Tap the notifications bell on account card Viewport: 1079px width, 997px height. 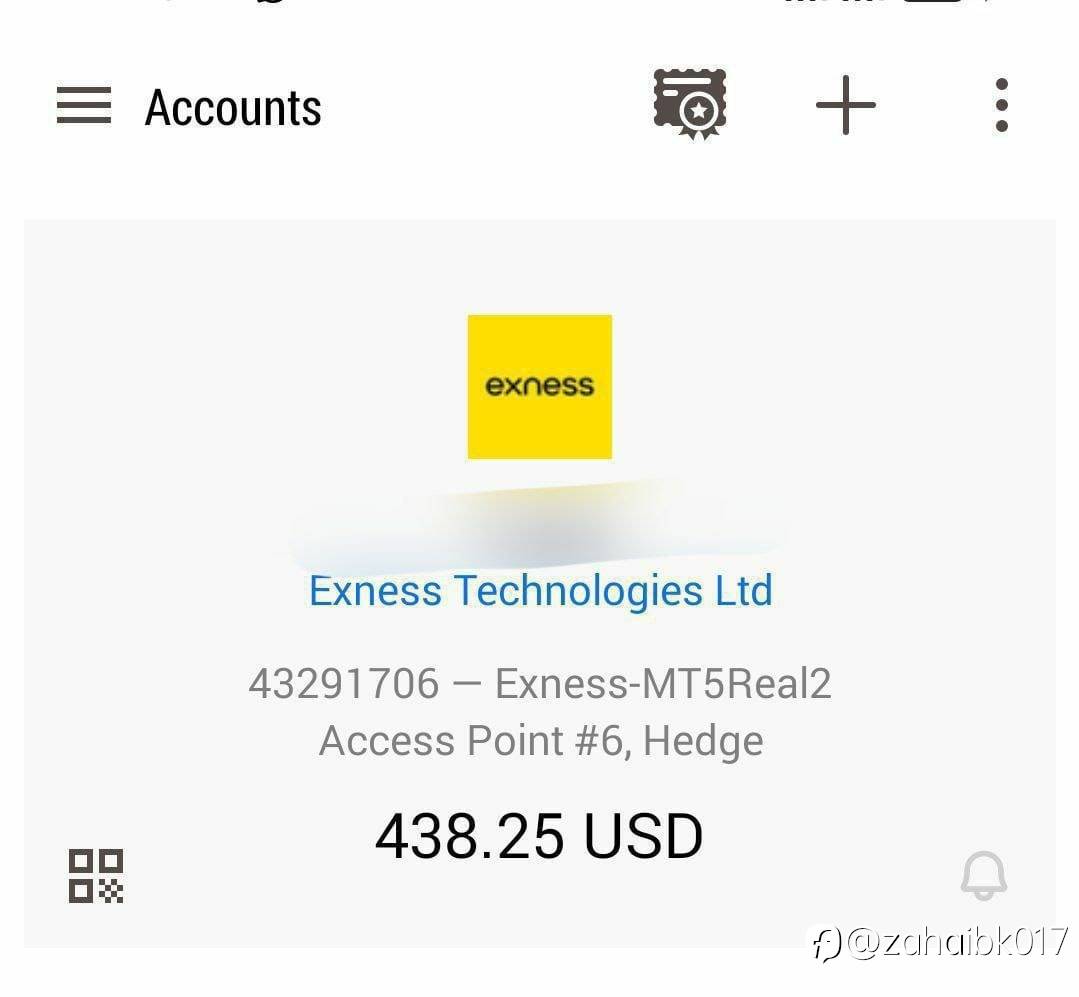click(x=984, y=875)
